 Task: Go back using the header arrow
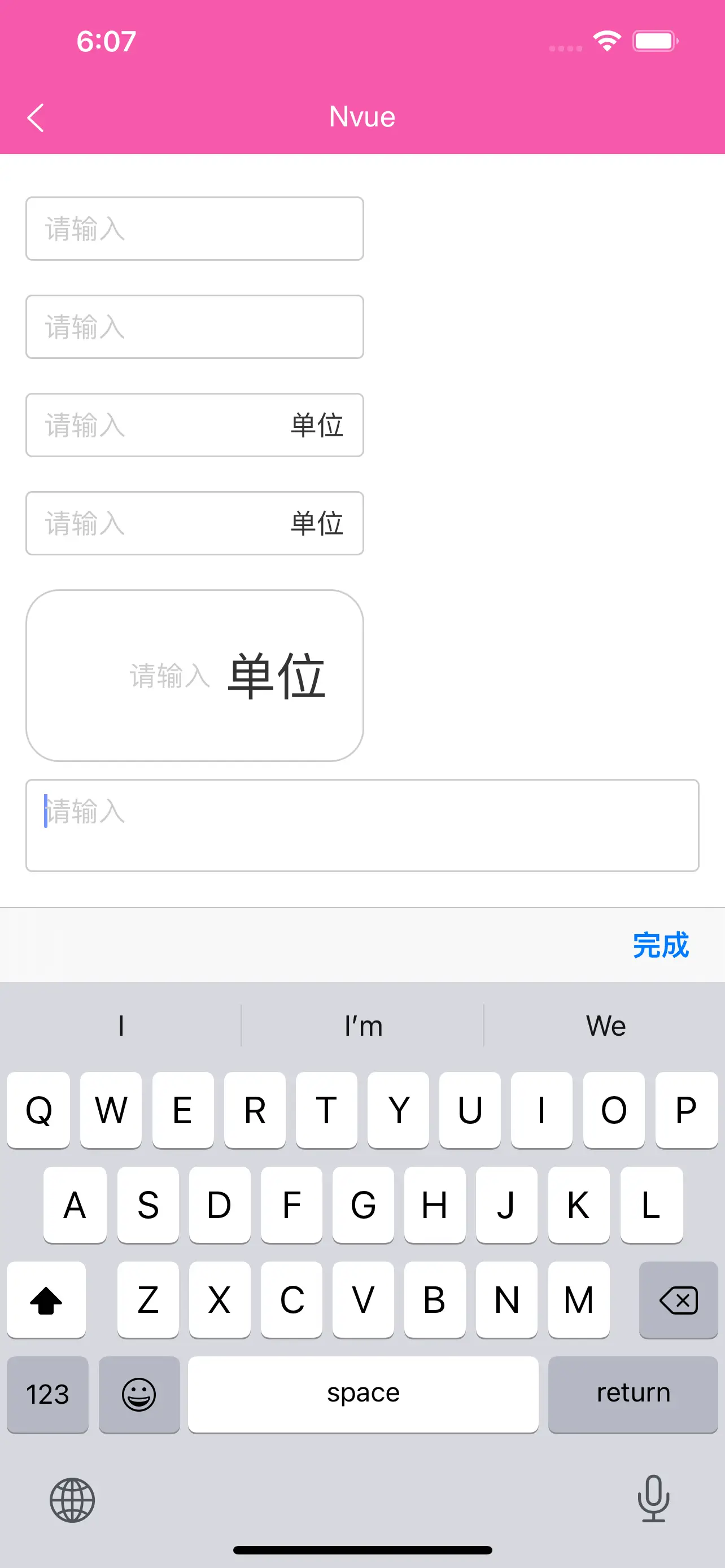point(36,117)
